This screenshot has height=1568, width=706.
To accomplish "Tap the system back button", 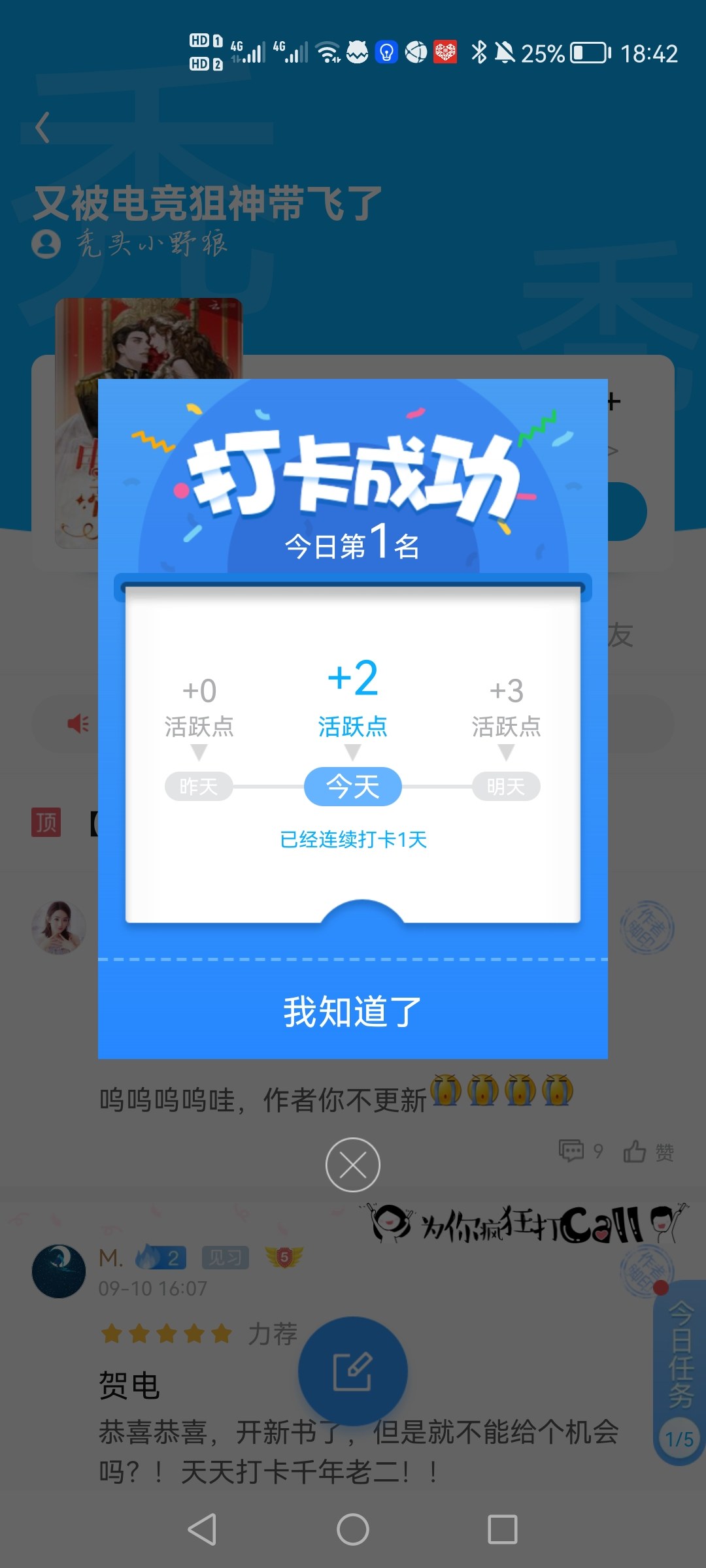I will tap(202, 1529).
